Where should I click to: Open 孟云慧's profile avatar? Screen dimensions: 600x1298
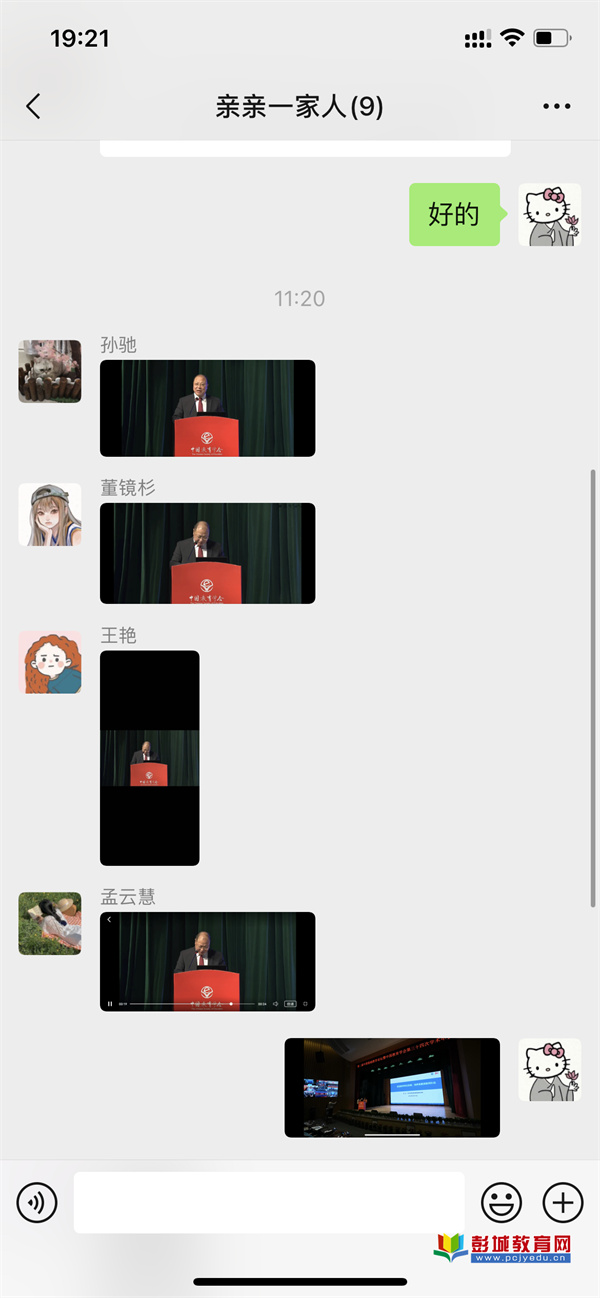click(50, 923)
